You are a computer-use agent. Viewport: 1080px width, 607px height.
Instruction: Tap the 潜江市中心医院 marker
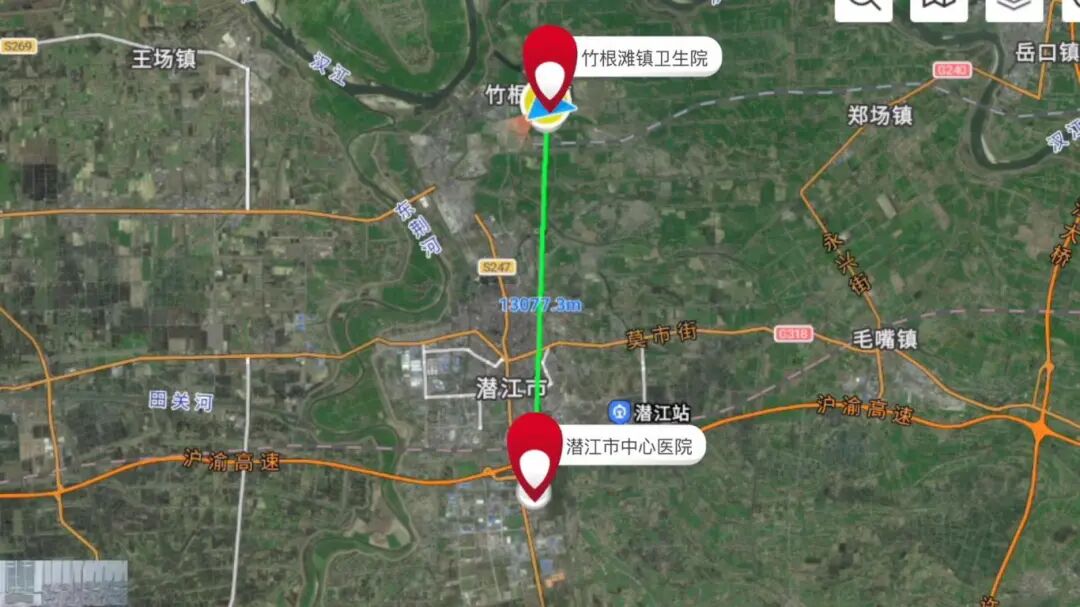click(535, 455)
